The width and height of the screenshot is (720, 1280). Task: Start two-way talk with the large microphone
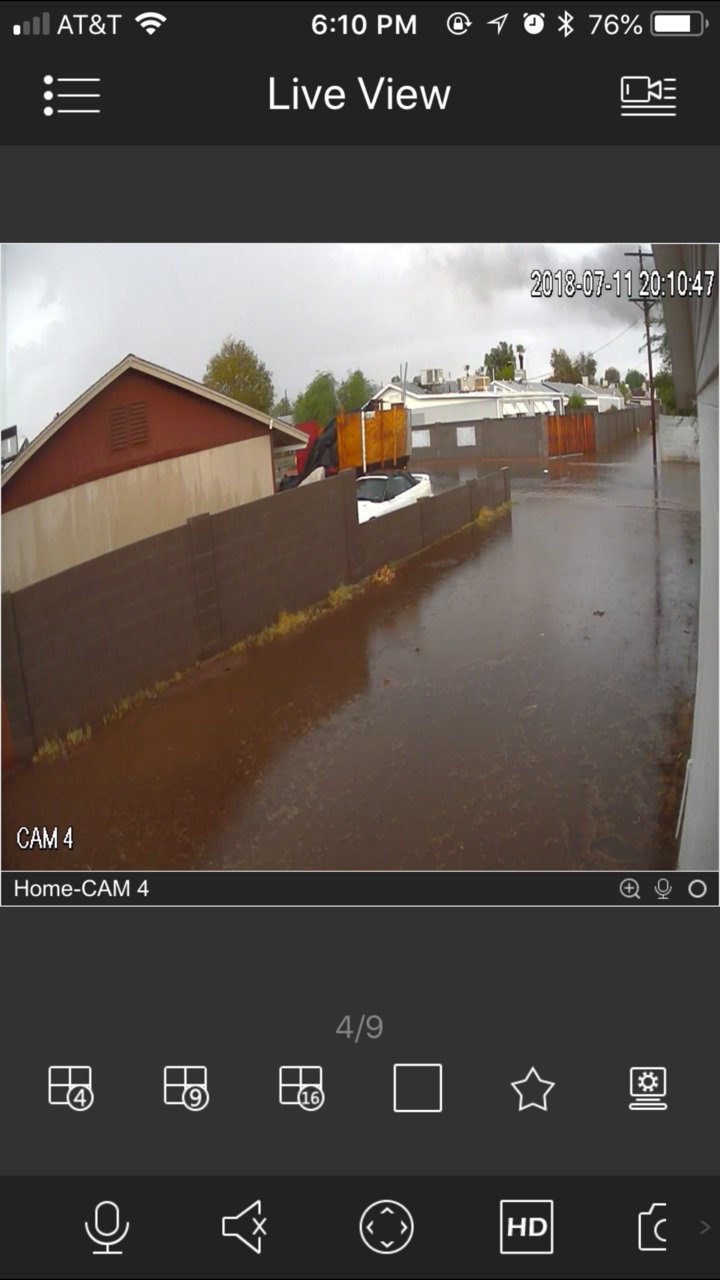pyautogui.click(x=107, y=1227)
